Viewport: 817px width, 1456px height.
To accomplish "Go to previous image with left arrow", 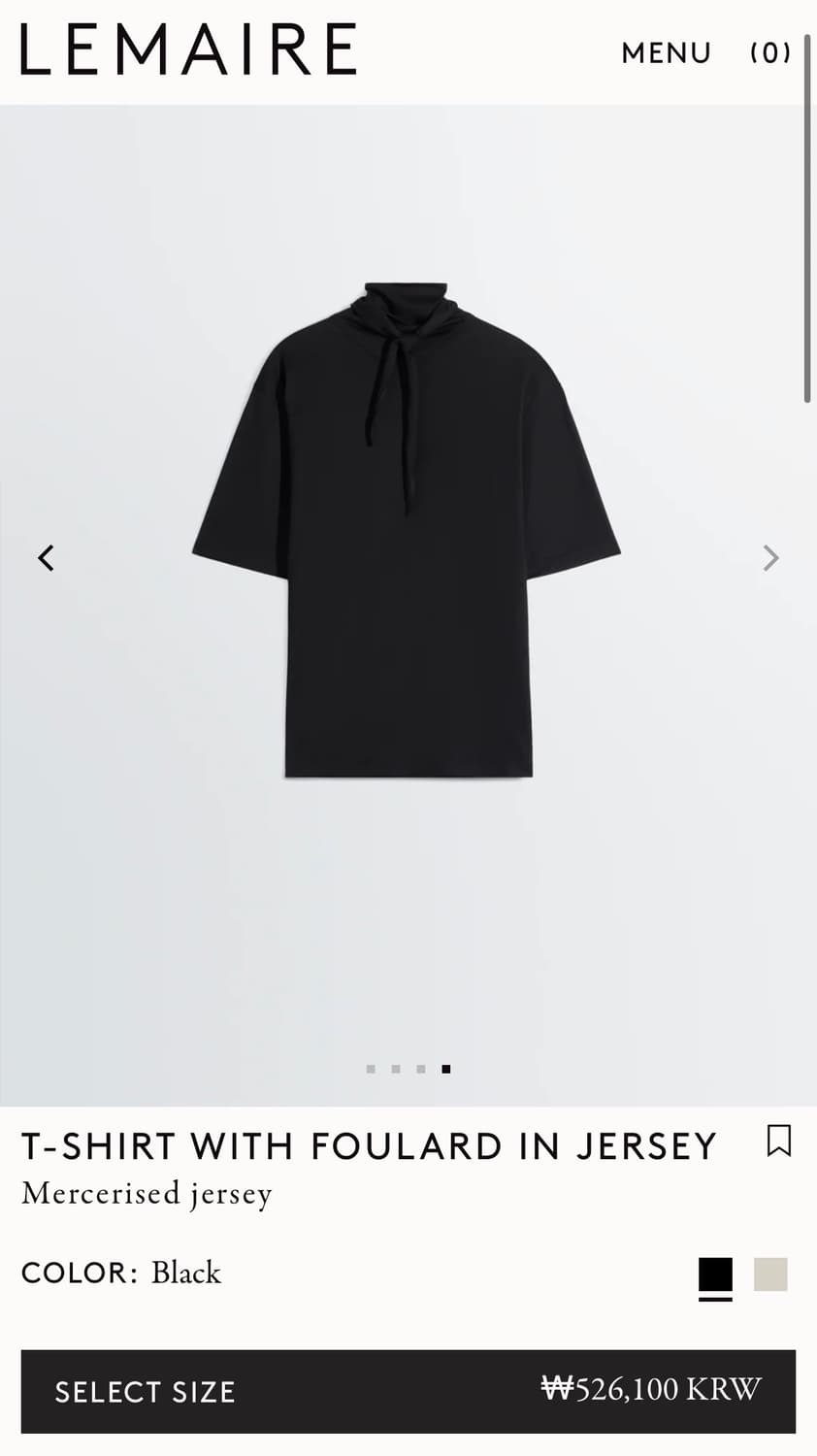I will [x=46, y=557].
